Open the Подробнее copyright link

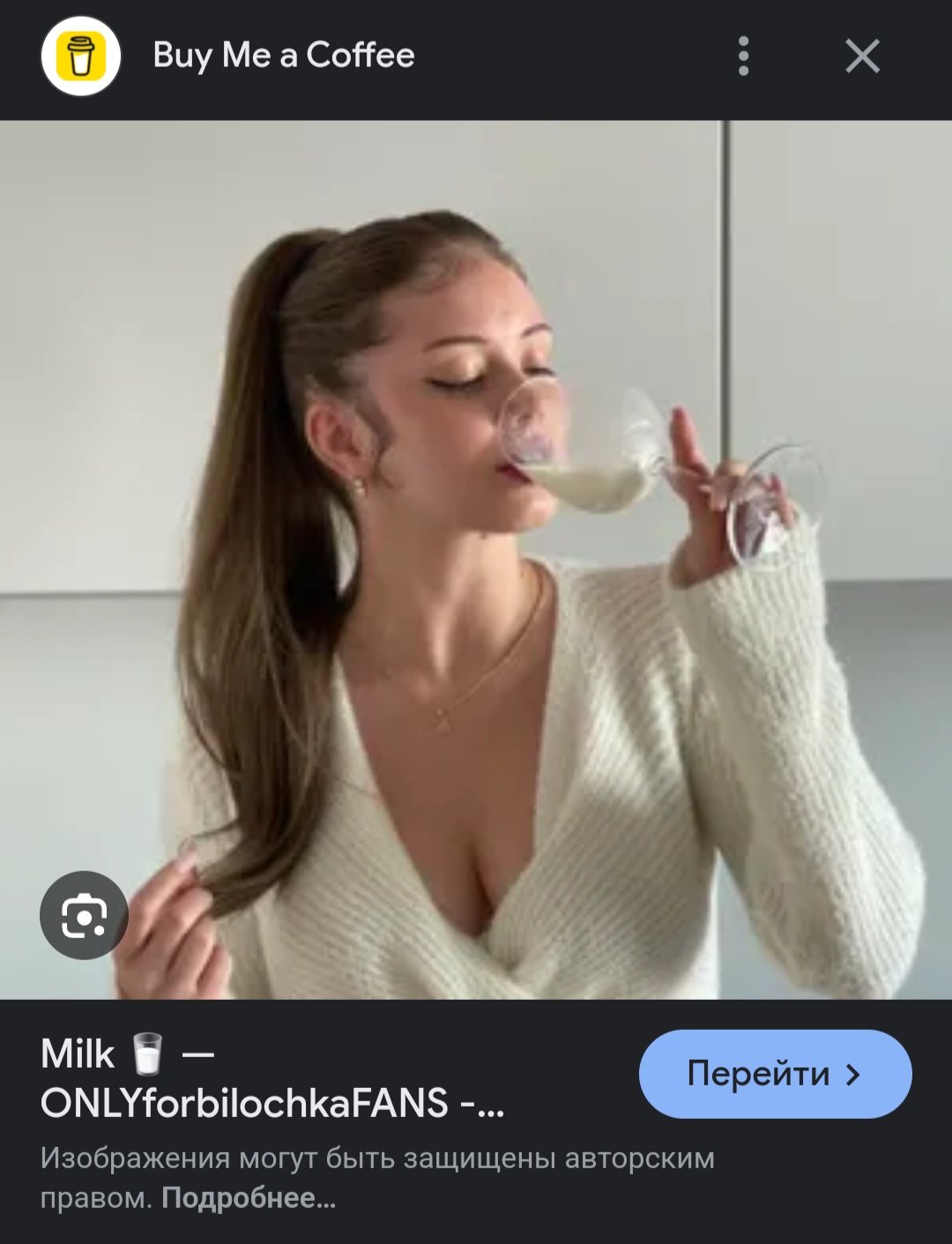pos(249,1198)
